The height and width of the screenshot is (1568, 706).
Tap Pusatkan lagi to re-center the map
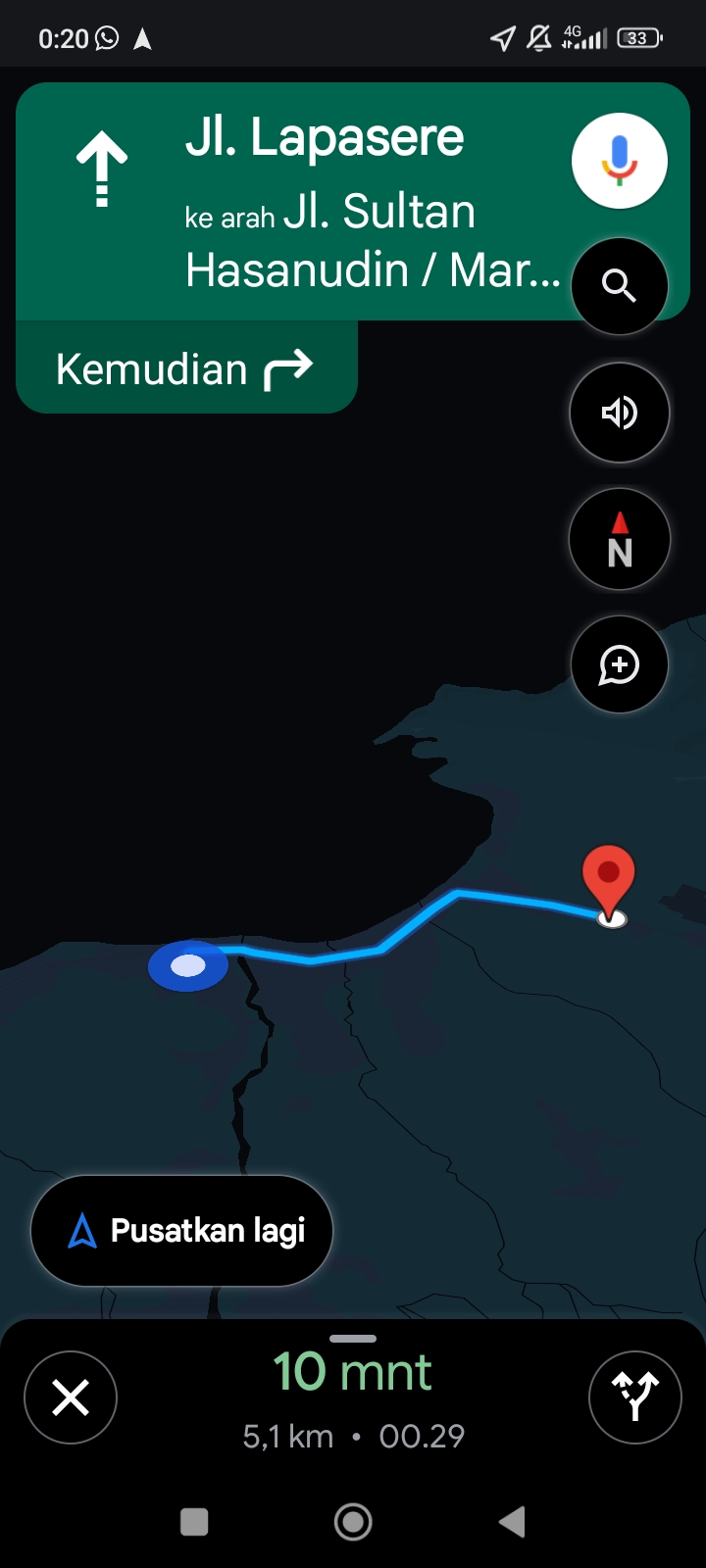182,1231
